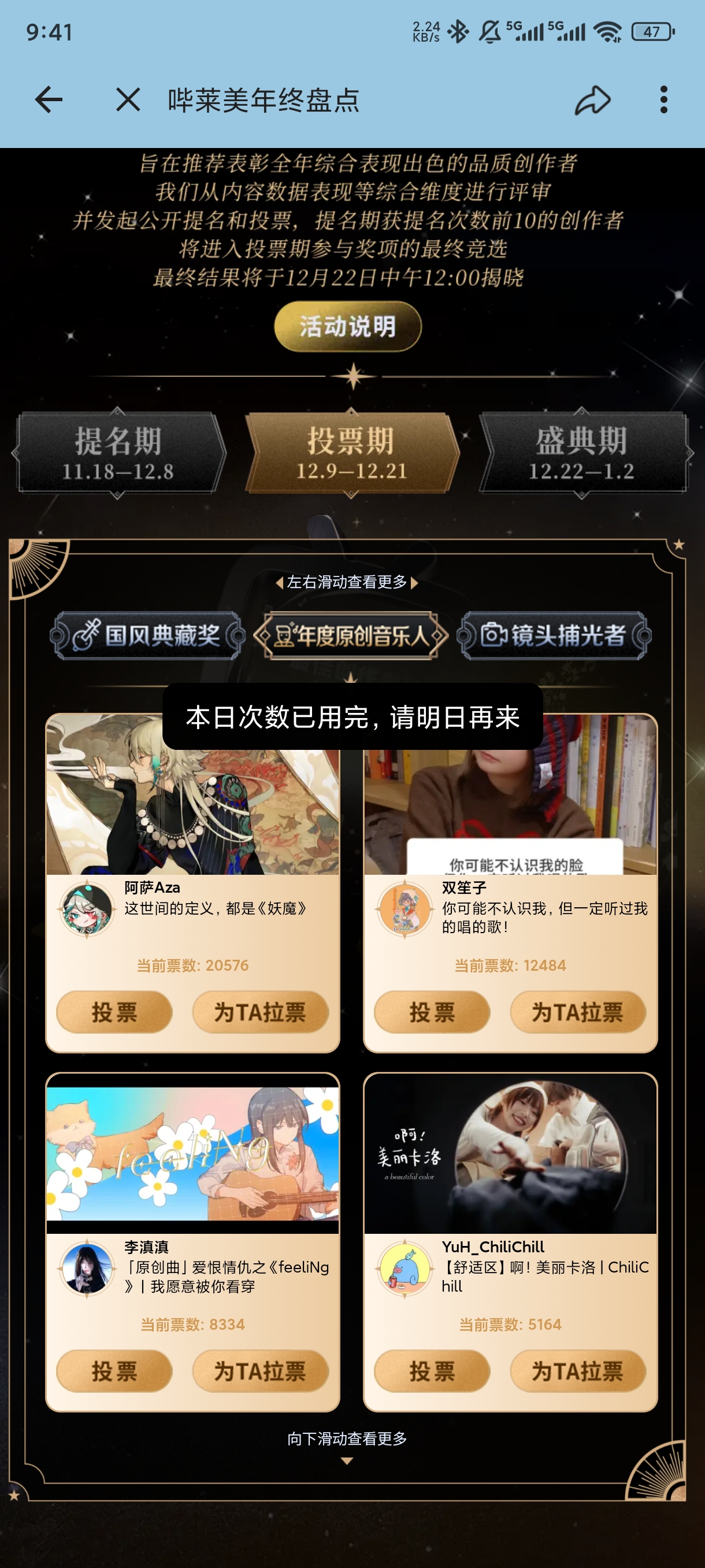Vote for 双笙子
Screen dimensions: 705x1568
click(x=432, y=1012)
